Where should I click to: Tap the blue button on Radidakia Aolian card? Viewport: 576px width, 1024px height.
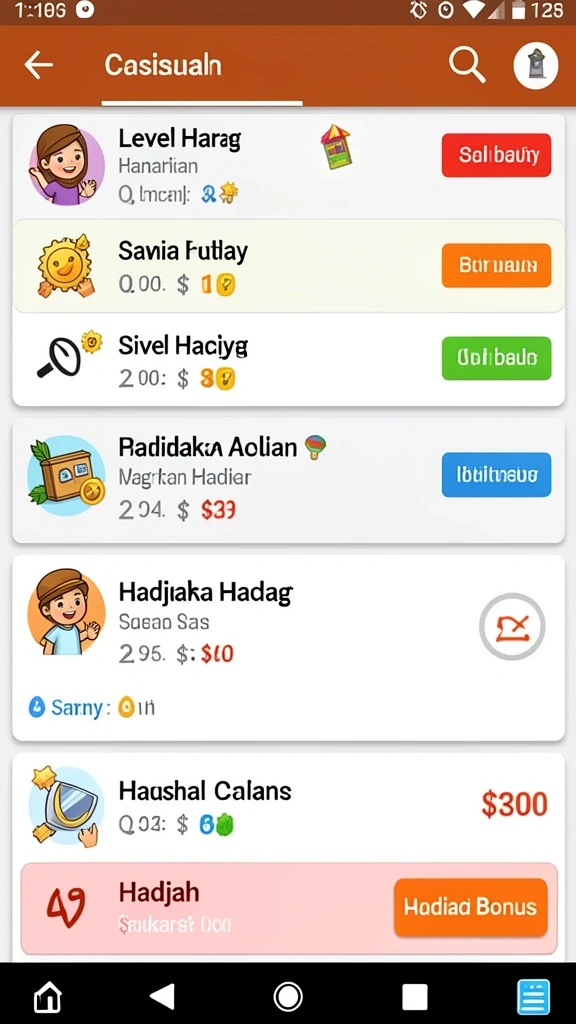pos(496,474)
